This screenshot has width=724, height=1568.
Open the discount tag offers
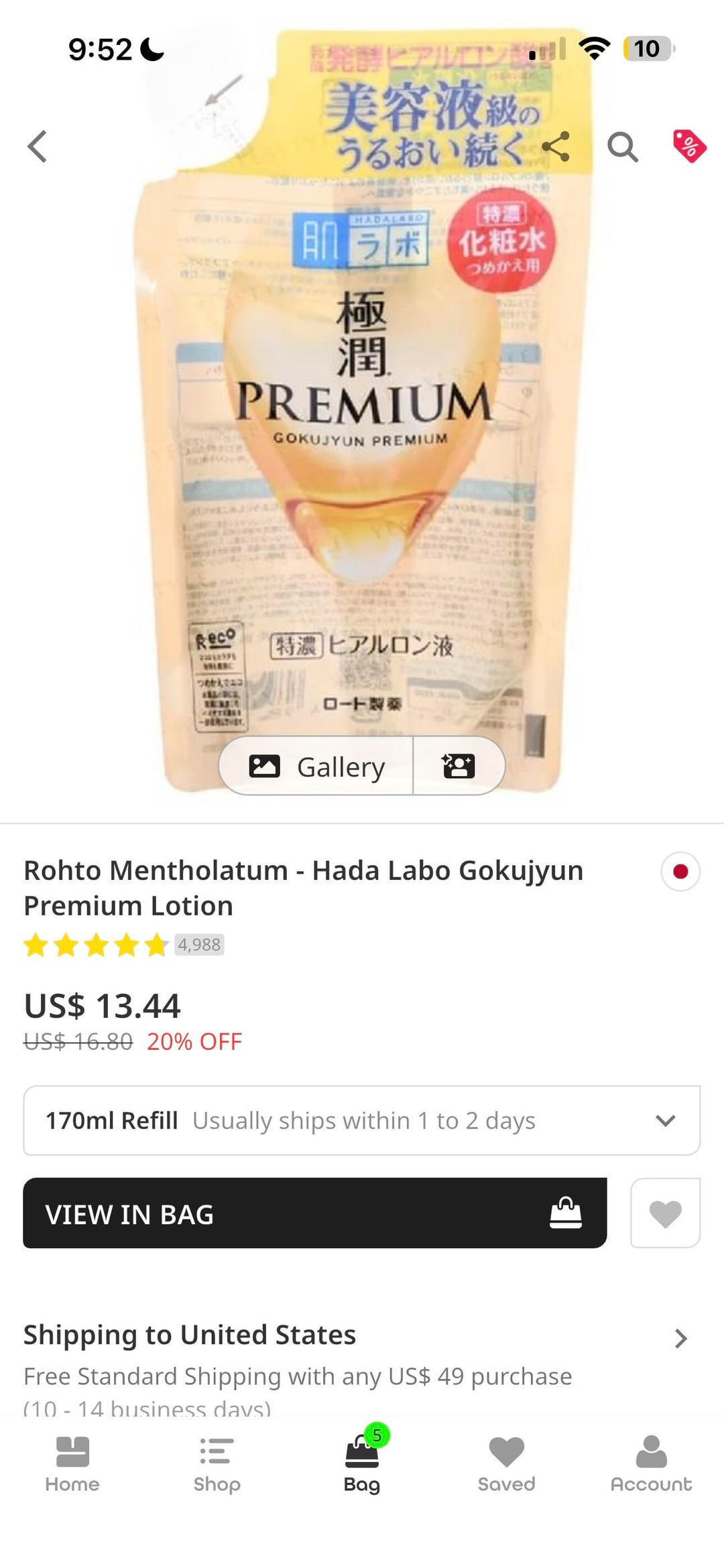[688, 146]
